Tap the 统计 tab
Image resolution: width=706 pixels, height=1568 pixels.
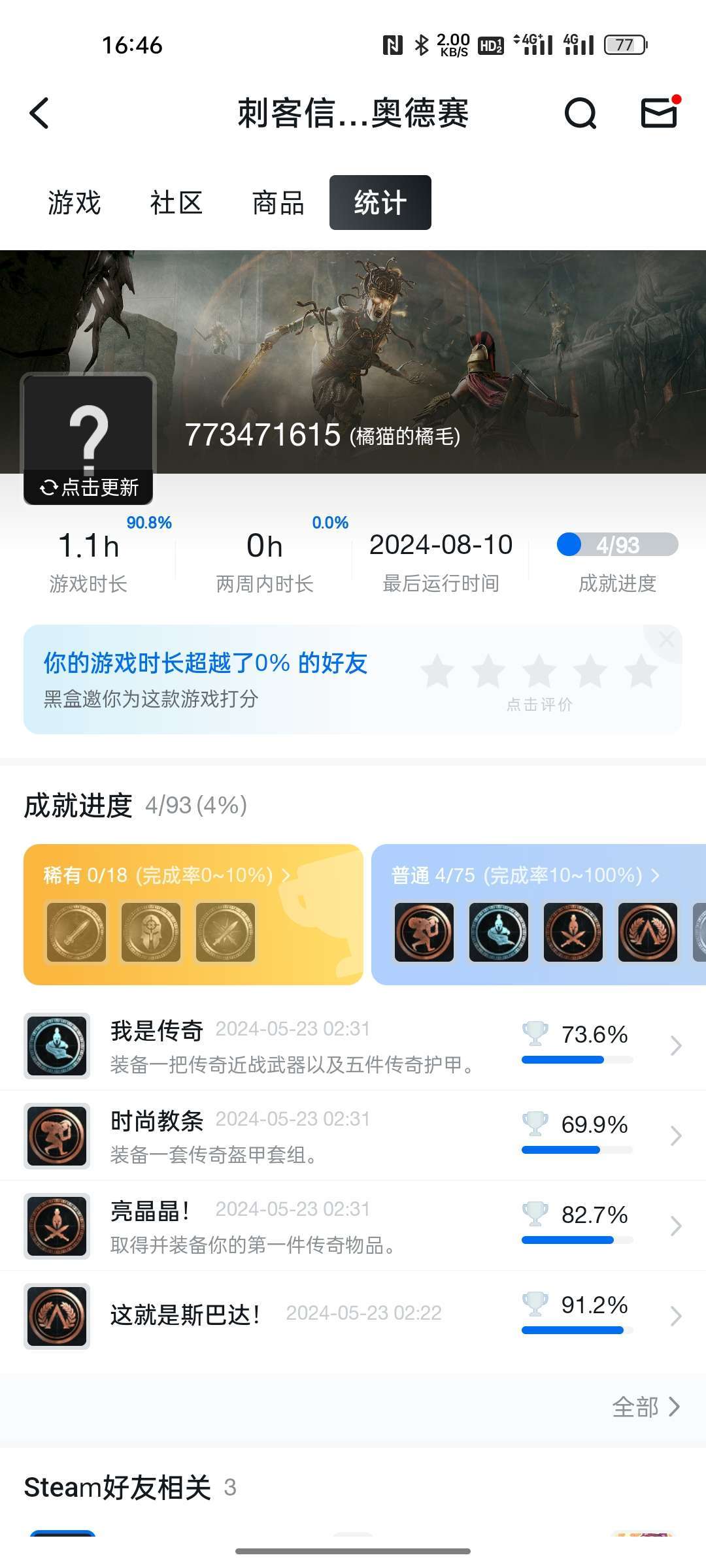[380, 203]
